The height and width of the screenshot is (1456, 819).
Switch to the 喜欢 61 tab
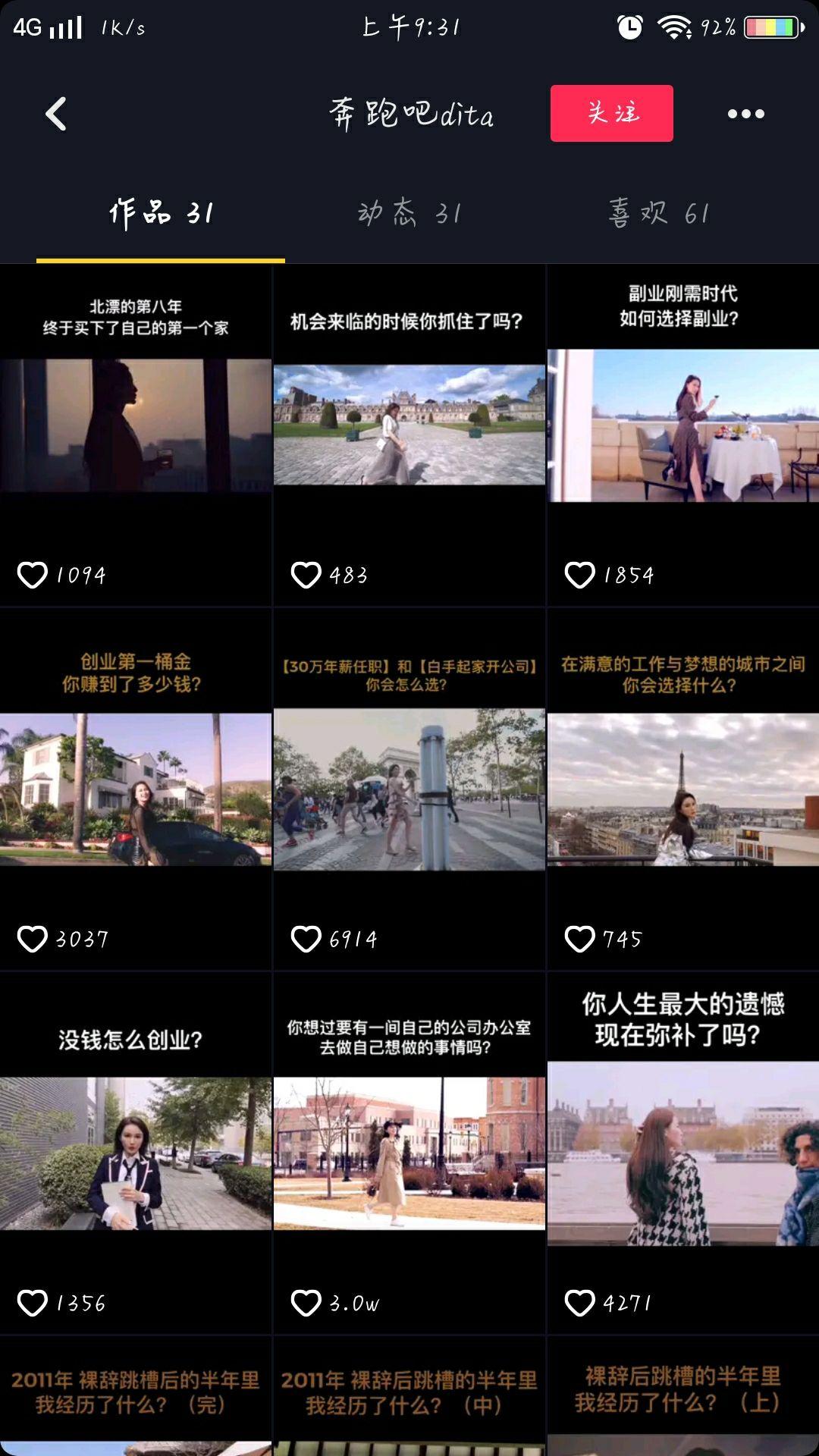658,213
